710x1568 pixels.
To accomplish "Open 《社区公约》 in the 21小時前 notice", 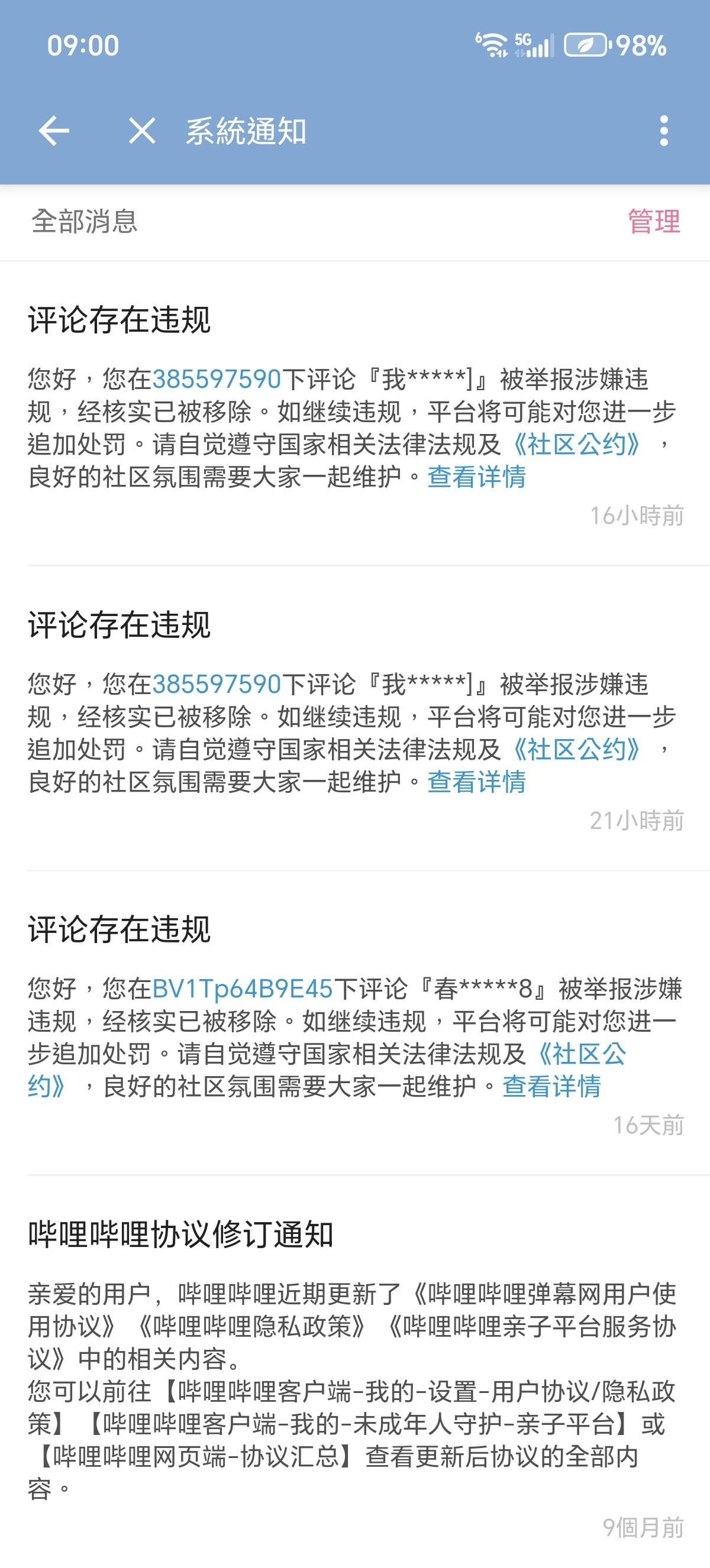I will (576, 749).
